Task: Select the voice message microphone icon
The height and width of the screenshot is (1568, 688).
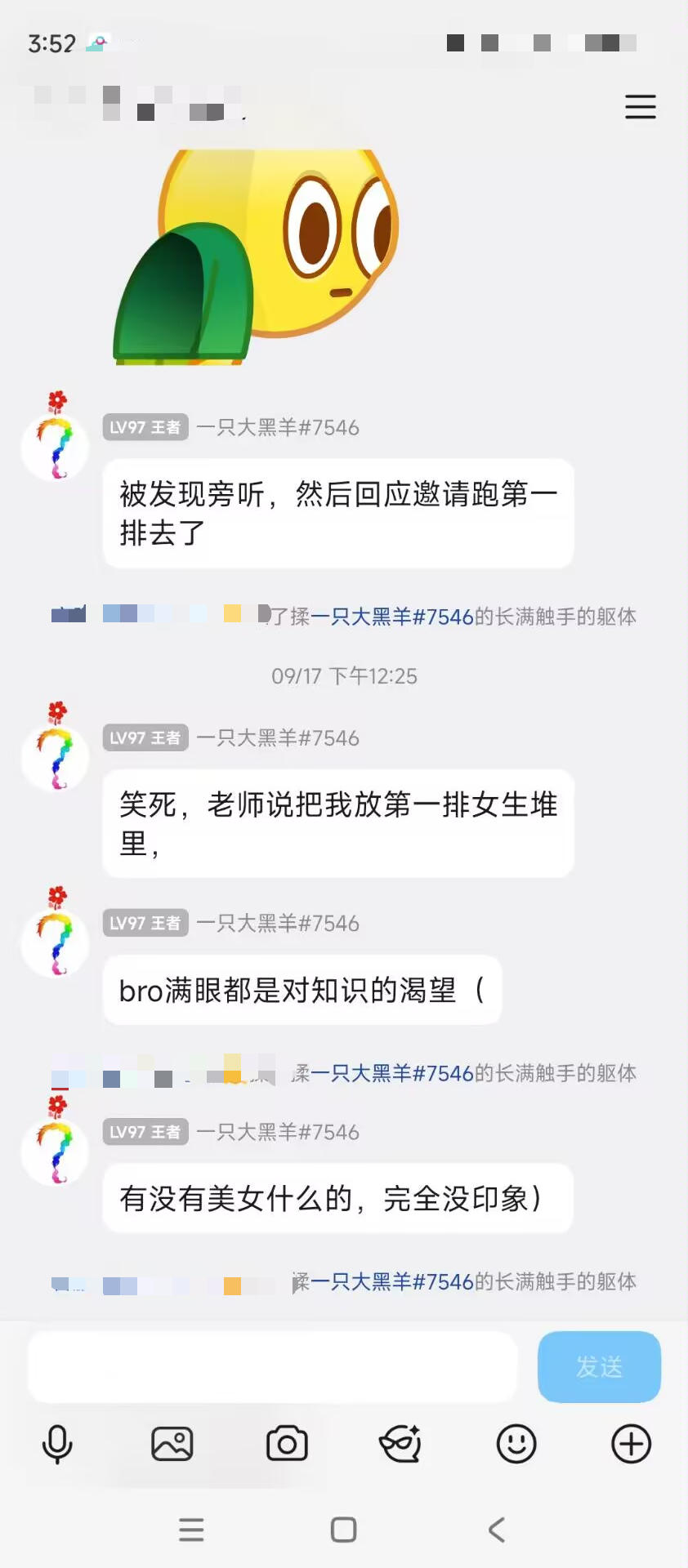Action: click(x=56, y=1444)
